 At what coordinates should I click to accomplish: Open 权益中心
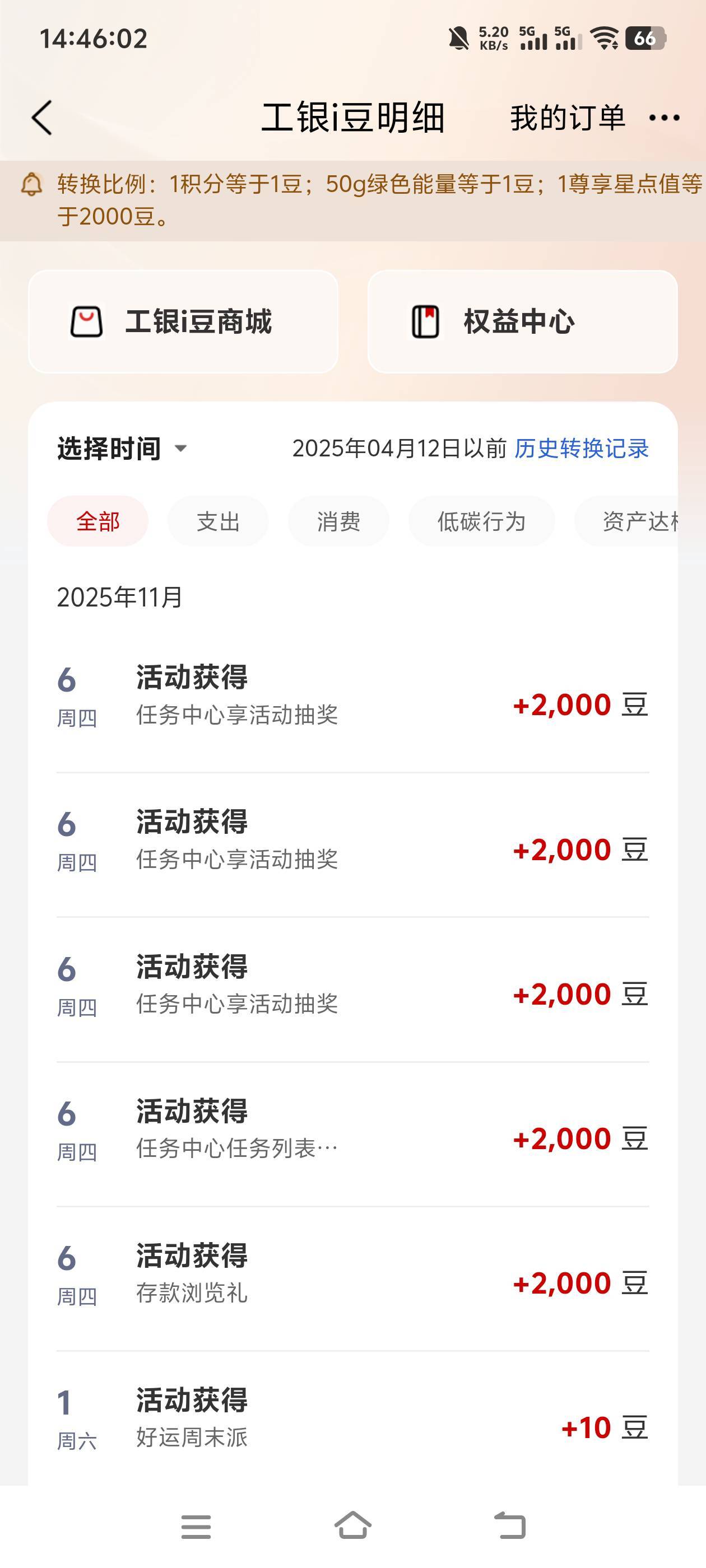point(522,321)
